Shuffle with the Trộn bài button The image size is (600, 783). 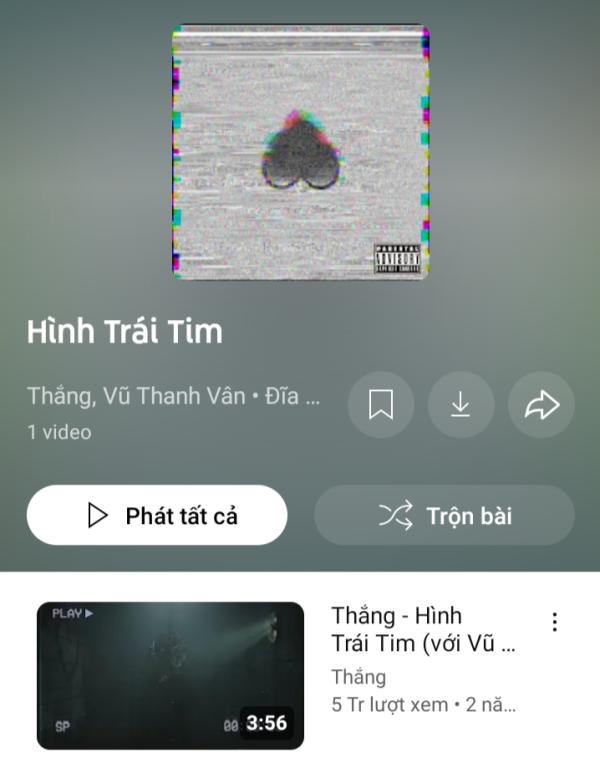pyautogui.click(x=444, y=515)
